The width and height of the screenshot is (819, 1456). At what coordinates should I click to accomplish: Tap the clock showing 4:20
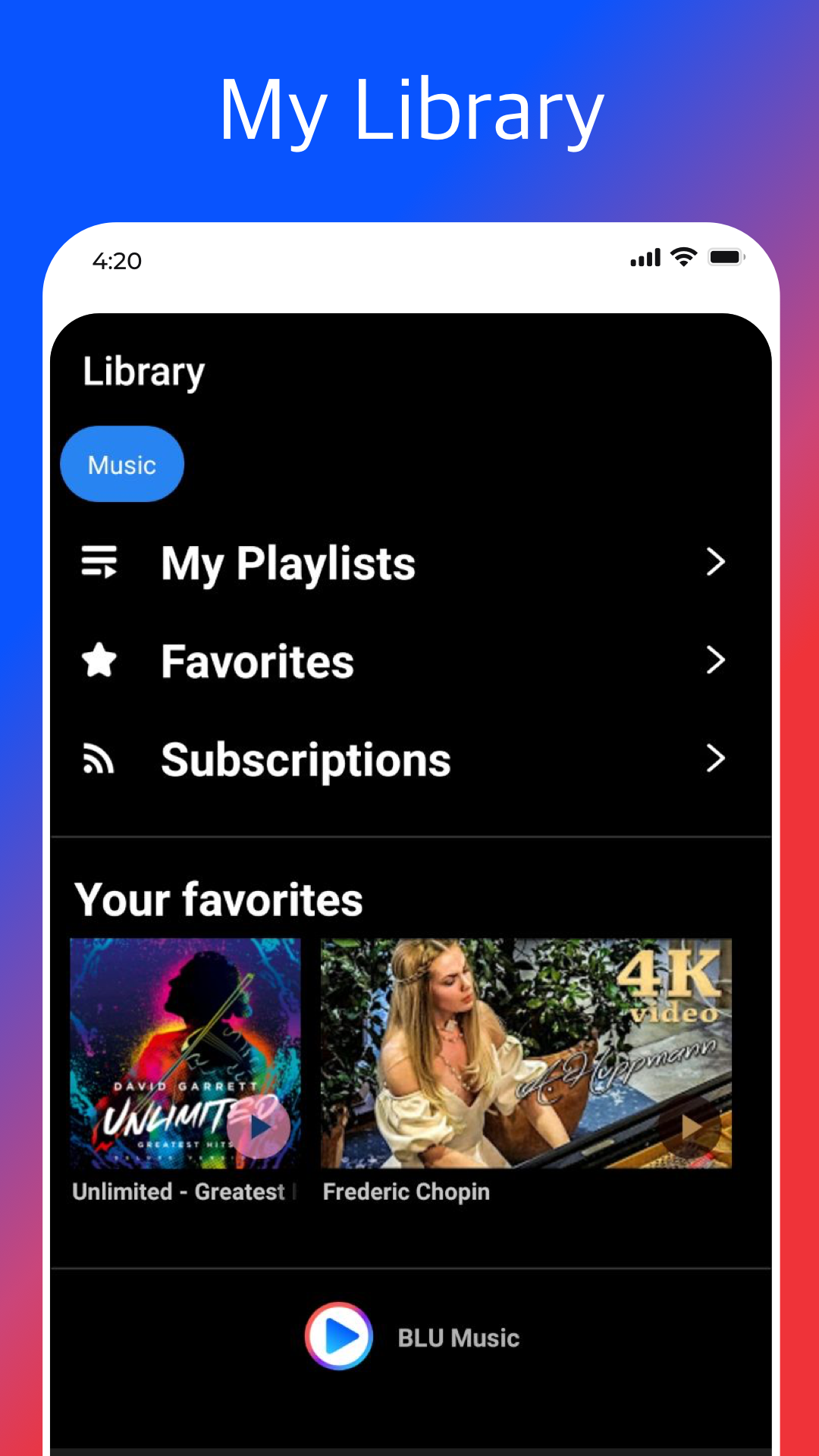(118, 260)
